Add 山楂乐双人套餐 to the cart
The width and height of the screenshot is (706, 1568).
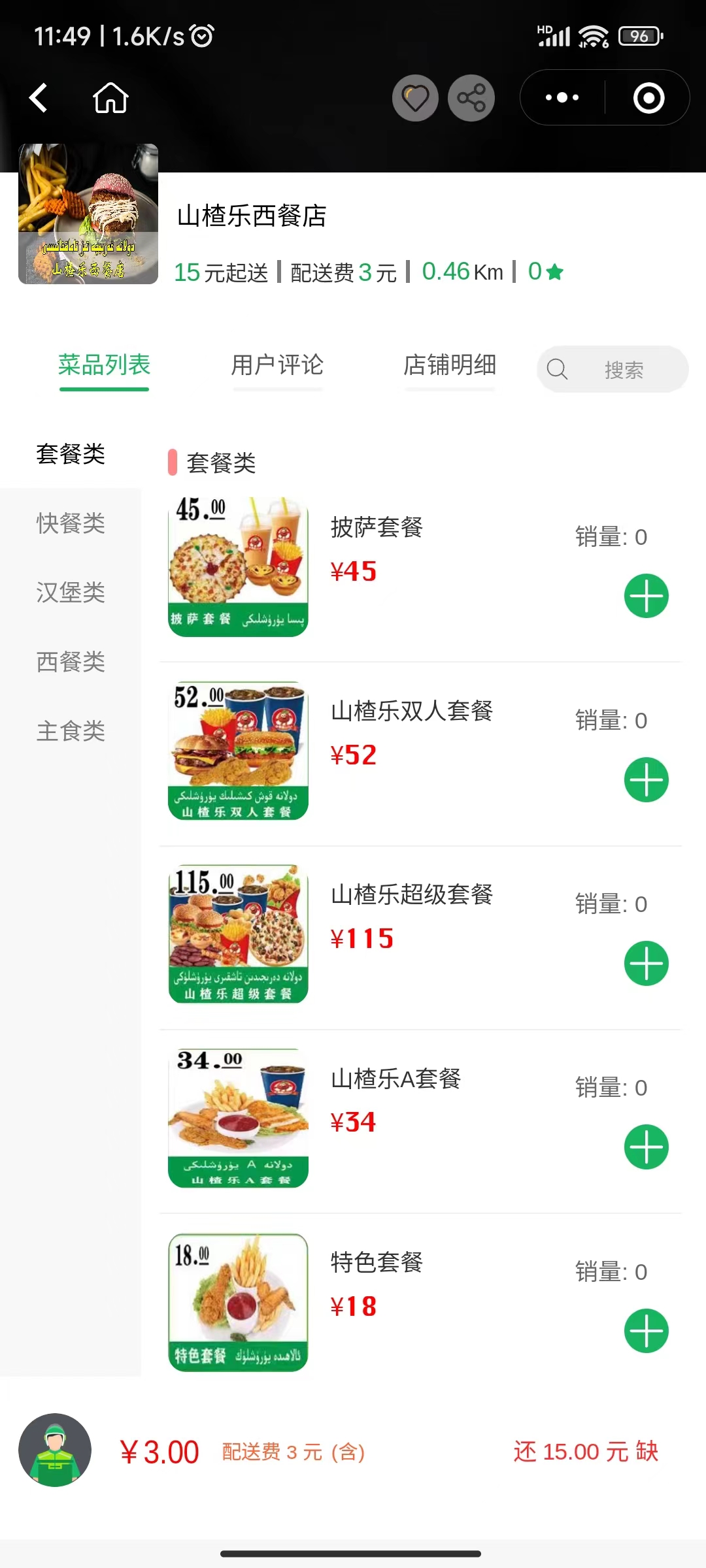[647, 779]
